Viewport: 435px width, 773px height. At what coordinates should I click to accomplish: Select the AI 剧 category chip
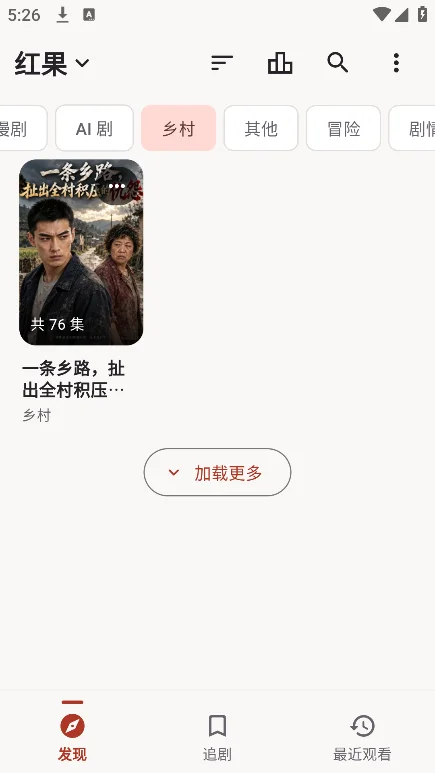pyautogui.click(x=94, y=128)
